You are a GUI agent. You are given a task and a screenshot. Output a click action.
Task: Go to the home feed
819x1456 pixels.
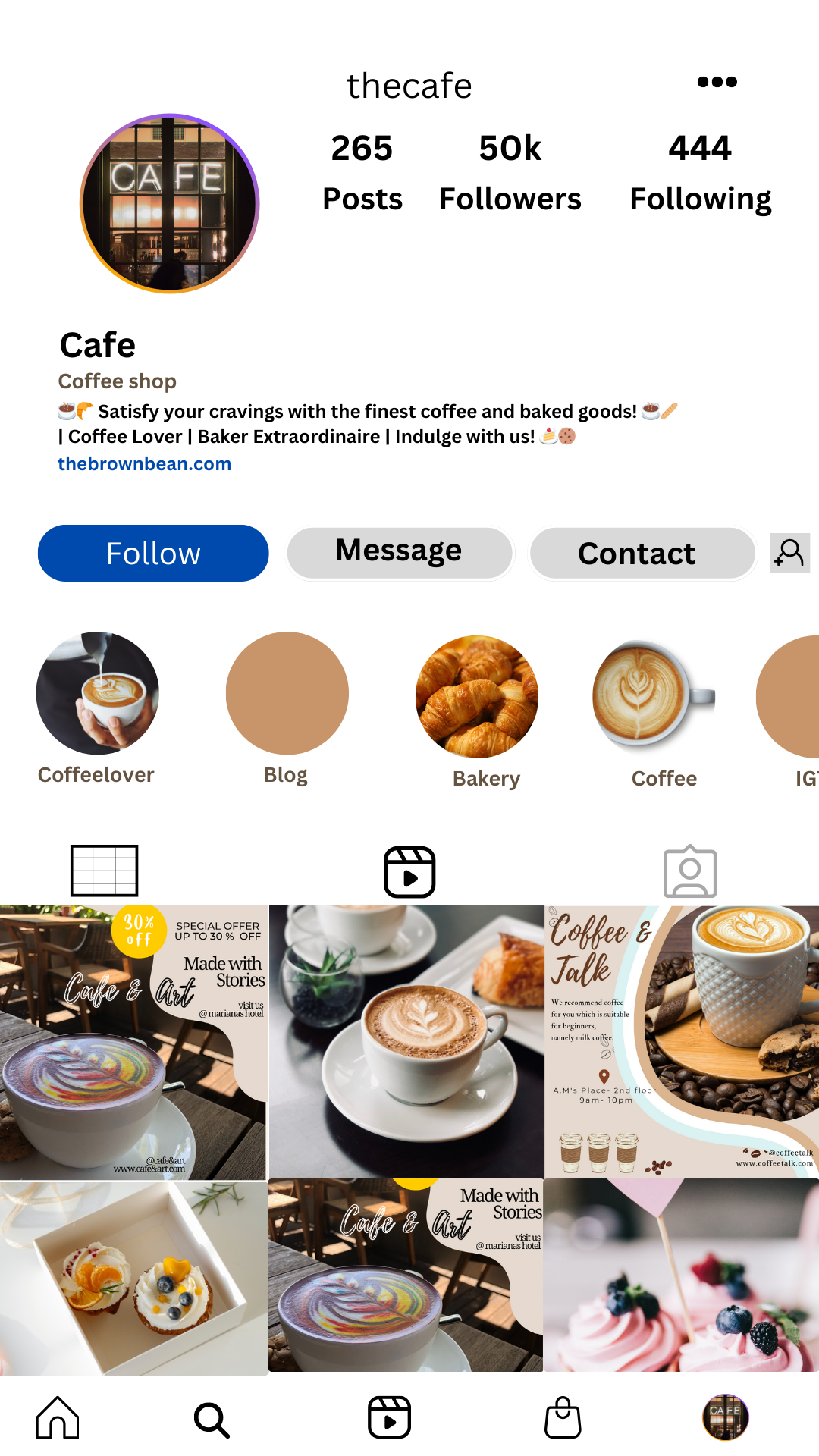[x=58, y=1417]
